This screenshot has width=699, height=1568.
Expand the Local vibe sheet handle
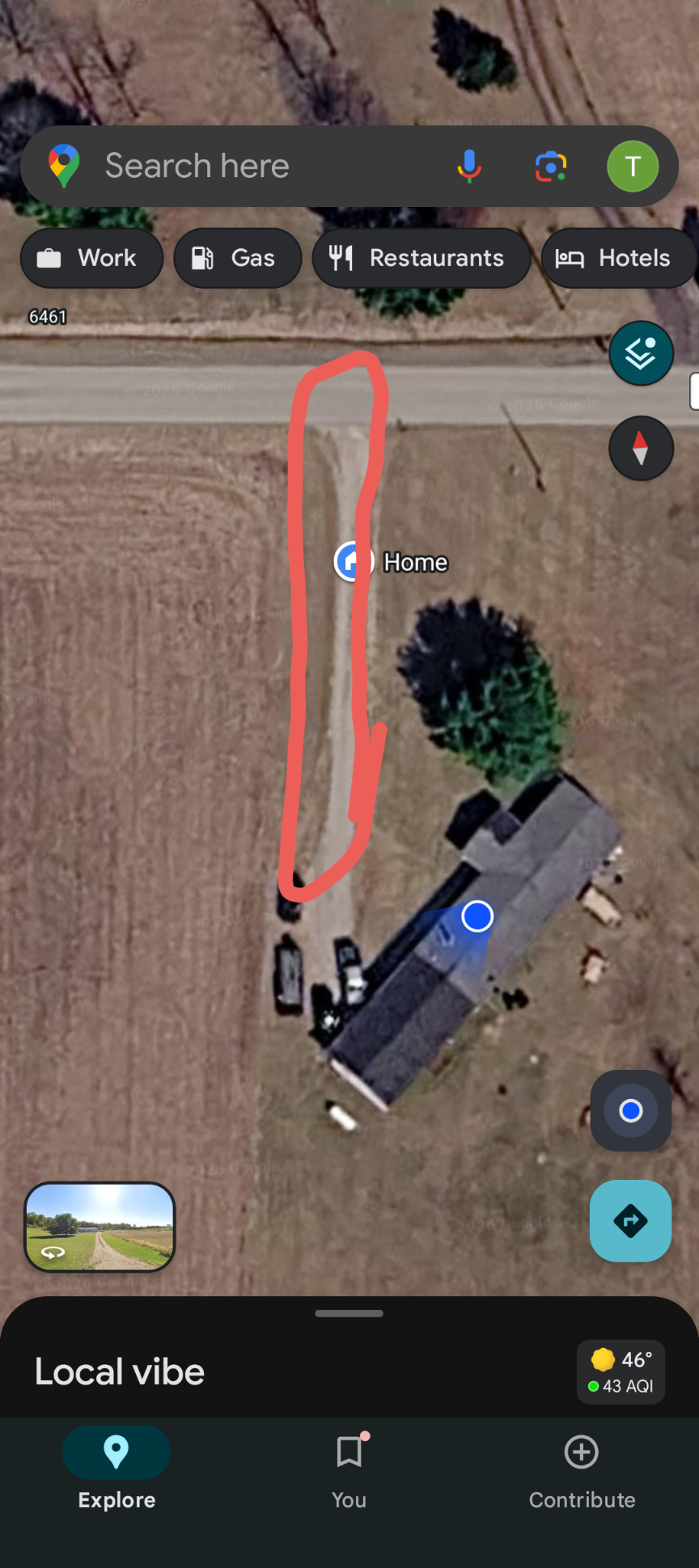349,1313
